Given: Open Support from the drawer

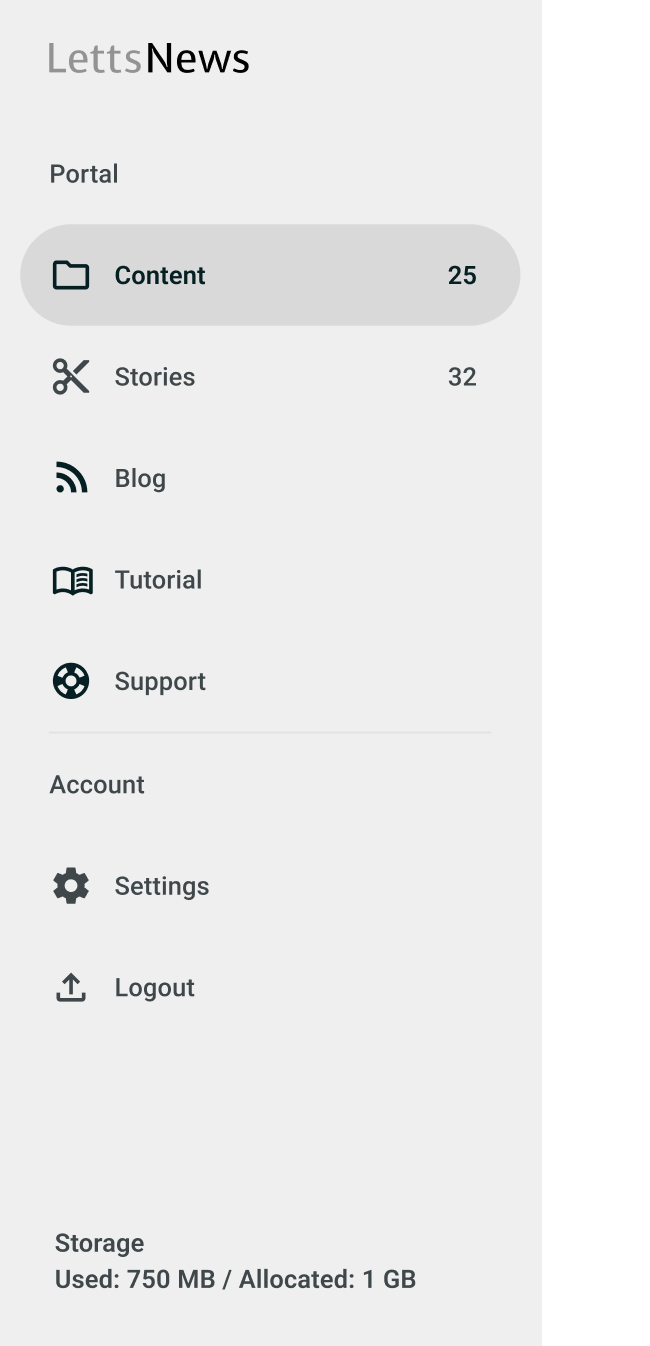Looking at the screenshot, I should (x=270, y=681).
